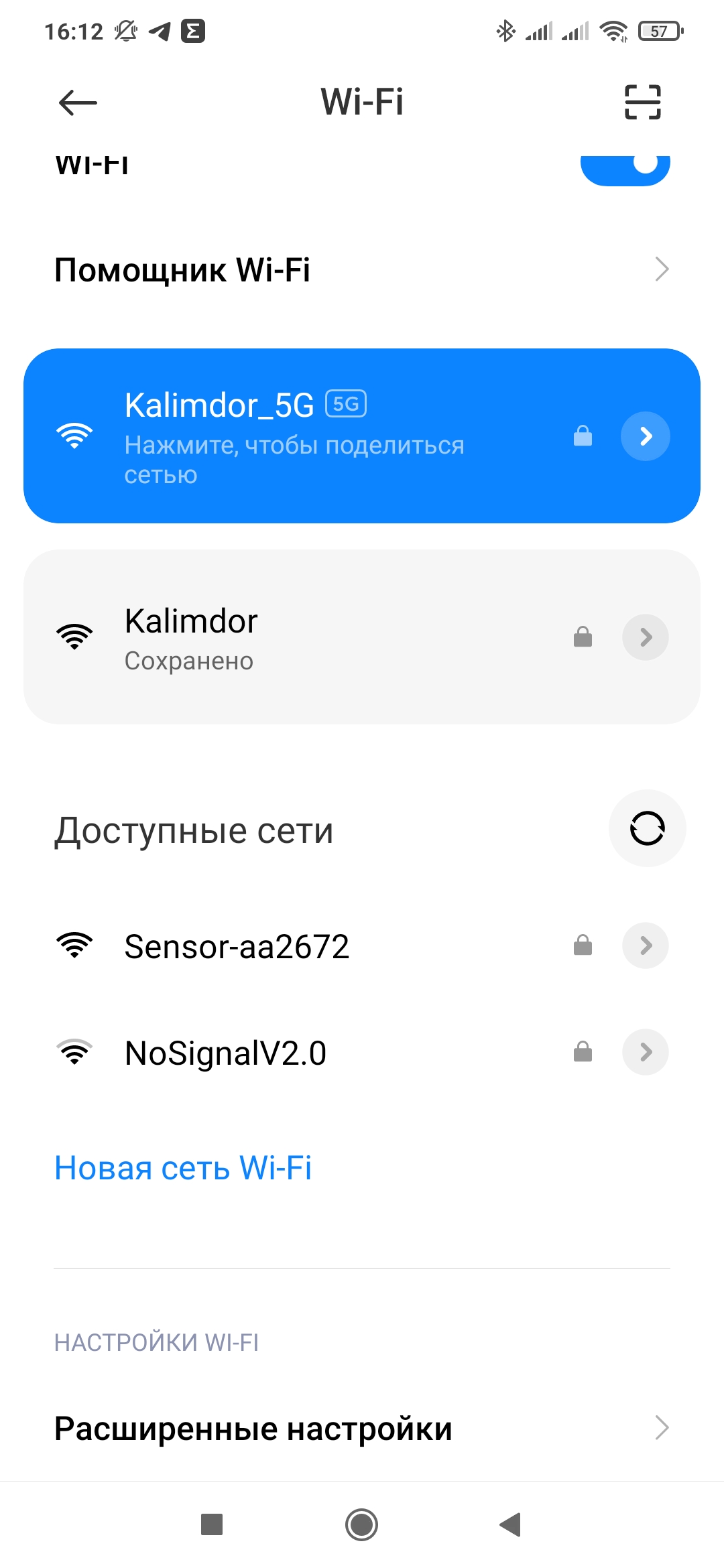Connect to the saved Kalimdor network
The image size is (724, 1568).
point(295,637)
